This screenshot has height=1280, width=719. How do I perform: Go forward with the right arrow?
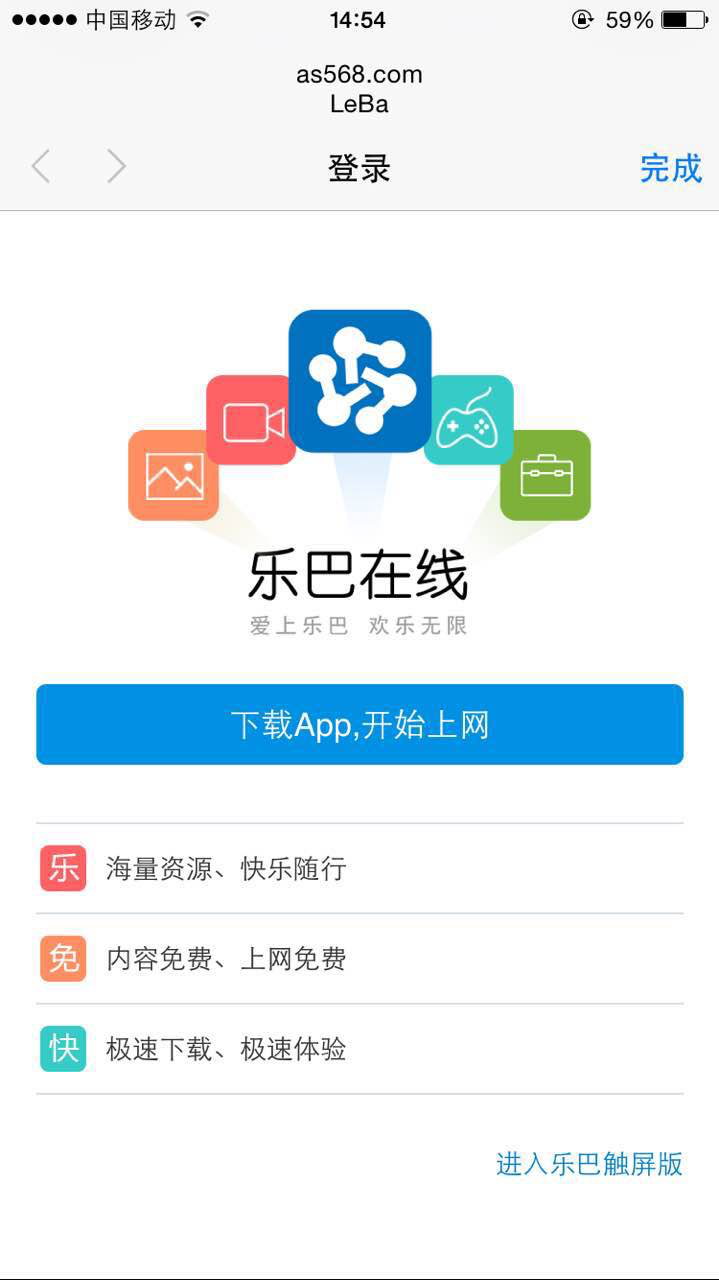pyautogui.click(x=116, y=166)
